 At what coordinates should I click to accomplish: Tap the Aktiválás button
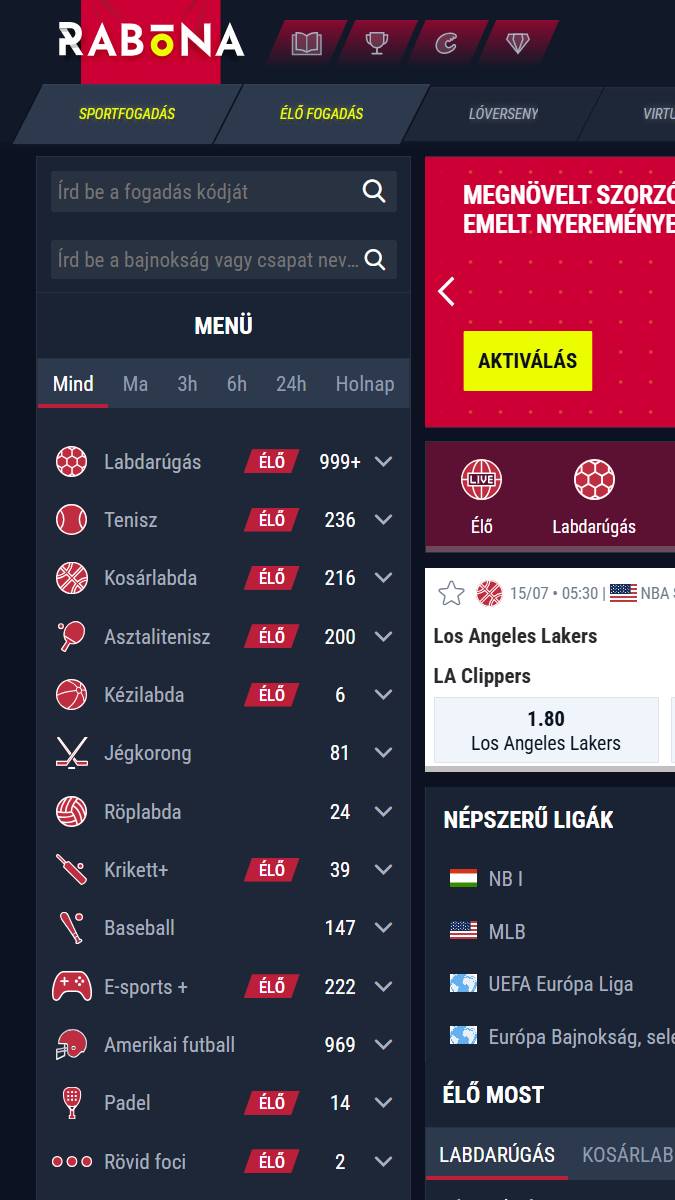527,361
